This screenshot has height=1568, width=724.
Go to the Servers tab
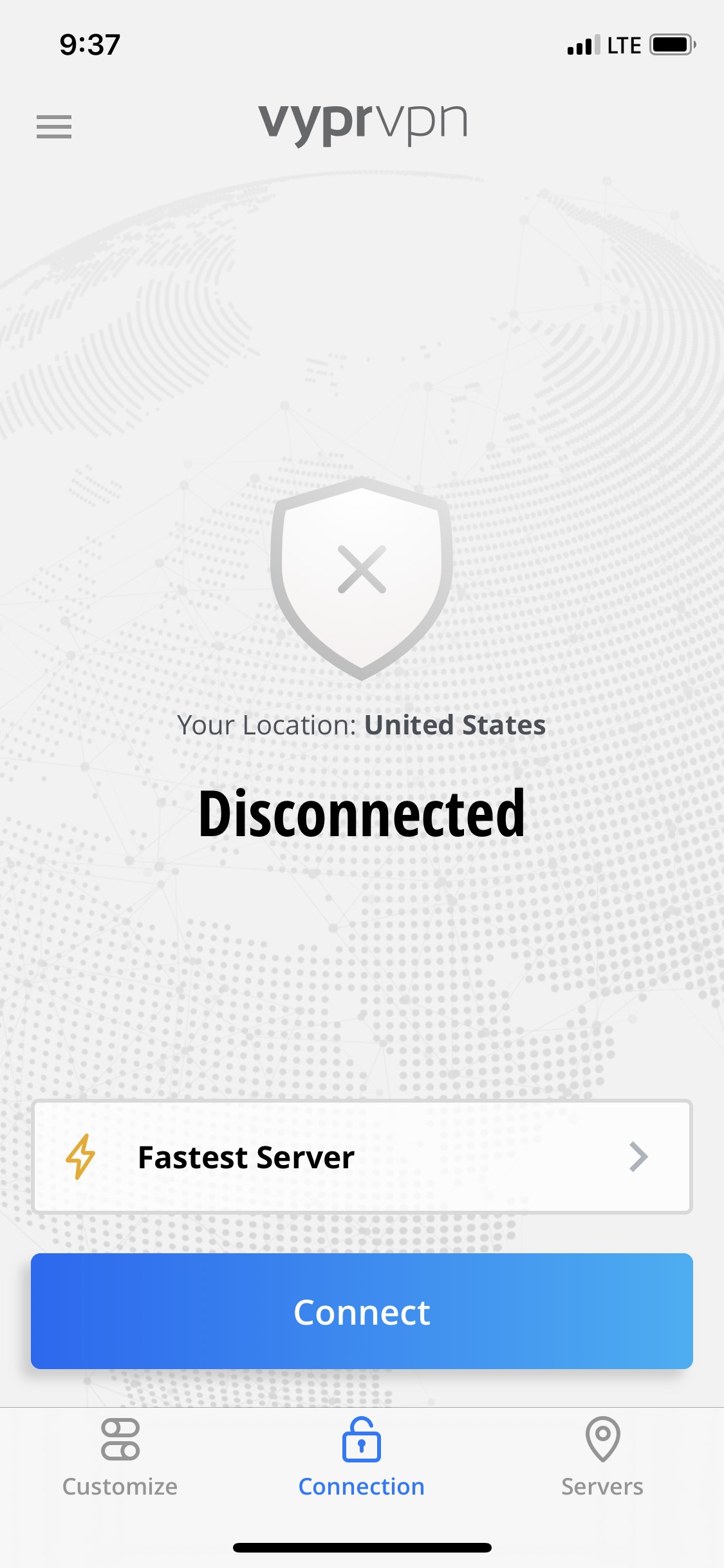coord(602,1458)
